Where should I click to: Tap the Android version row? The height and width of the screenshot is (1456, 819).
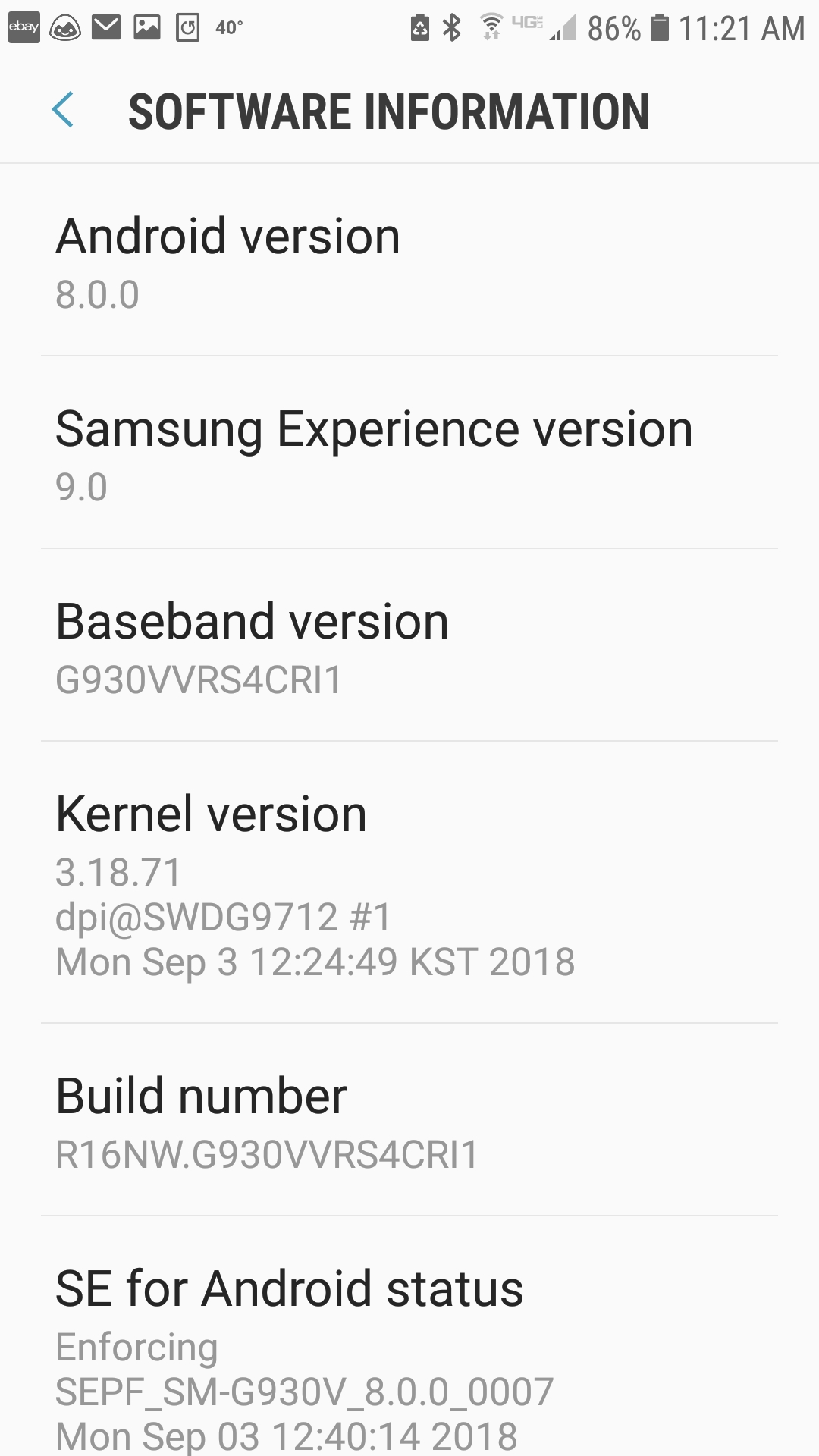pos(409,260)
